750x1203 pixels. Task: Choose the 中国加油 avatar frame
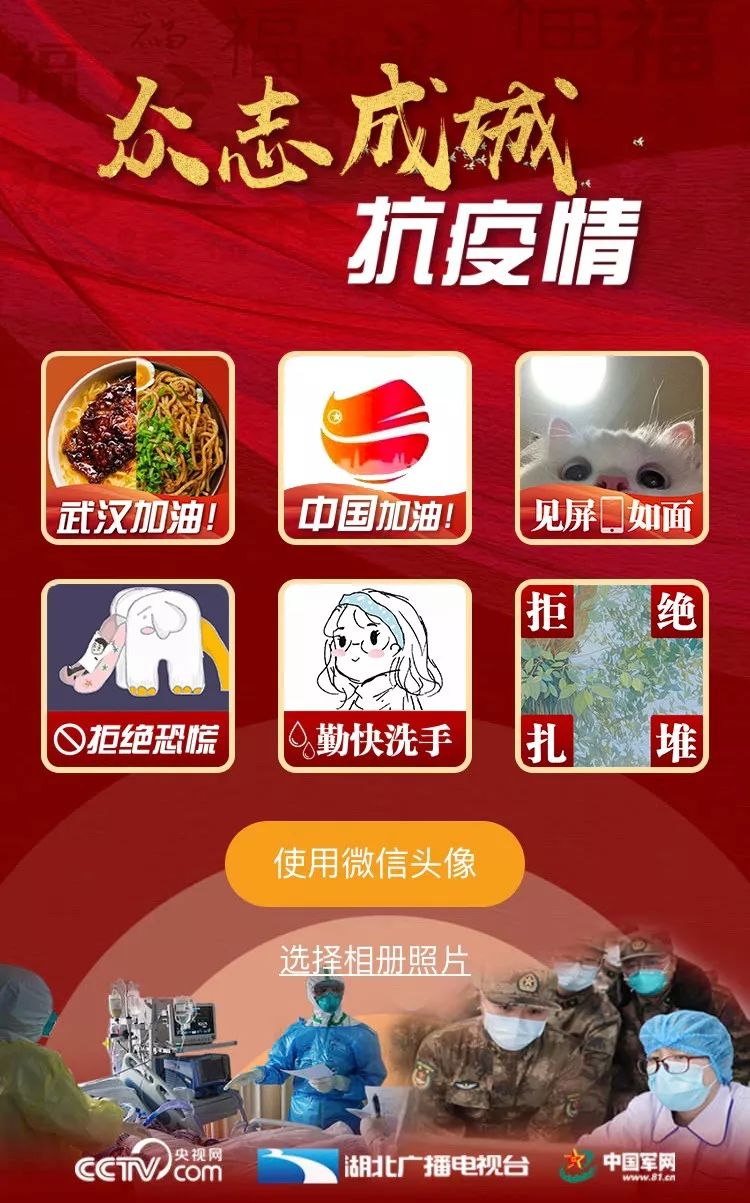click(375, 448)
